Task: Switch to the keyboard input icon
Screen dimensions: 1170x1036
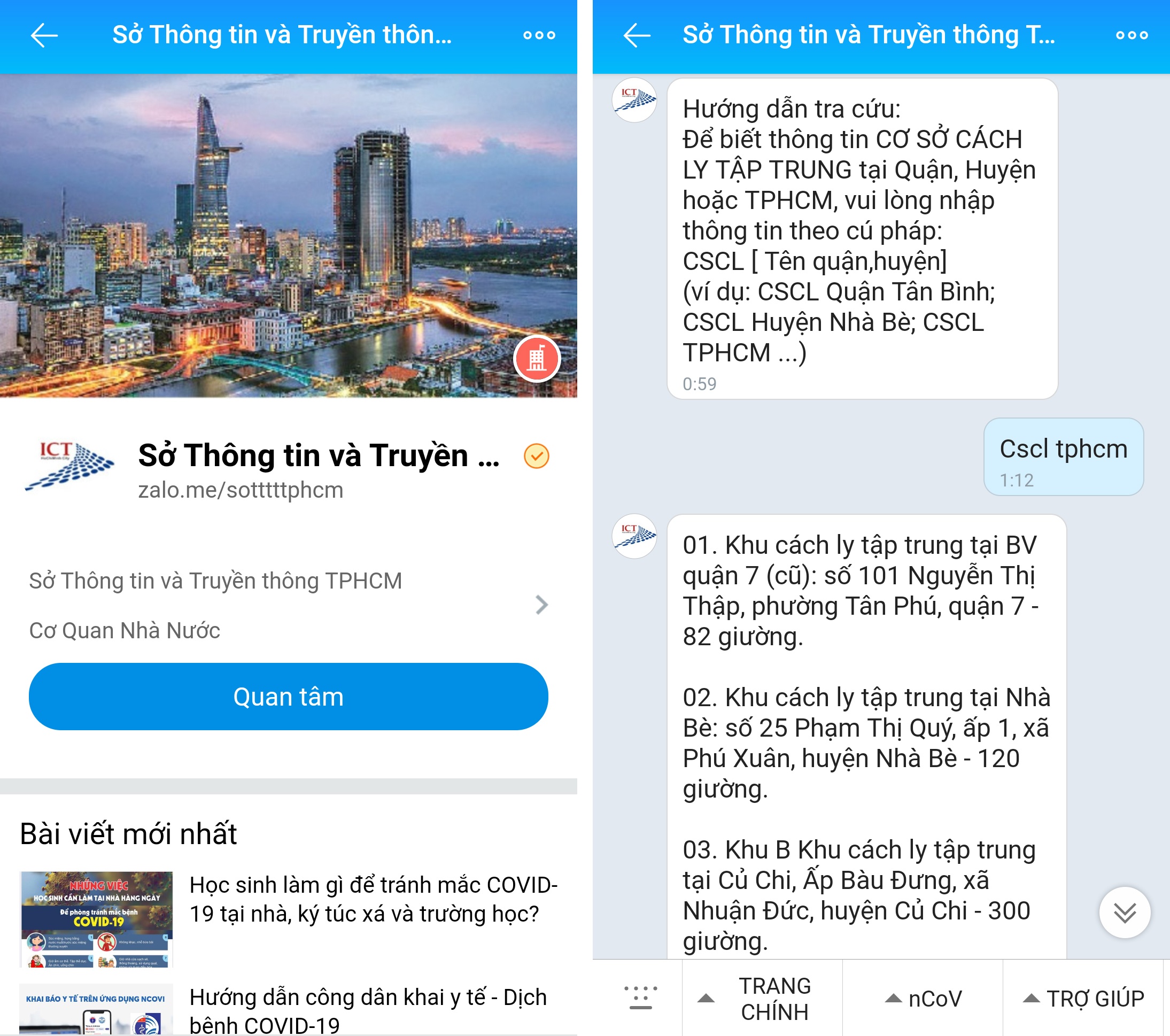Action: [x=640, y=998]
